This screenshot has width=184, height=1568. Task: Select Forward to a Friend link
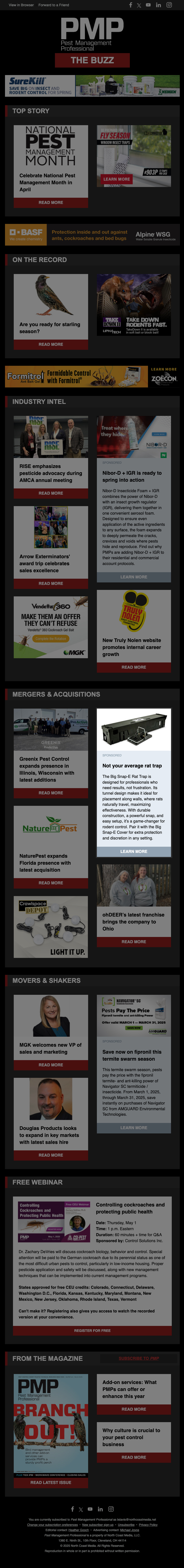(x=54, y=5)
